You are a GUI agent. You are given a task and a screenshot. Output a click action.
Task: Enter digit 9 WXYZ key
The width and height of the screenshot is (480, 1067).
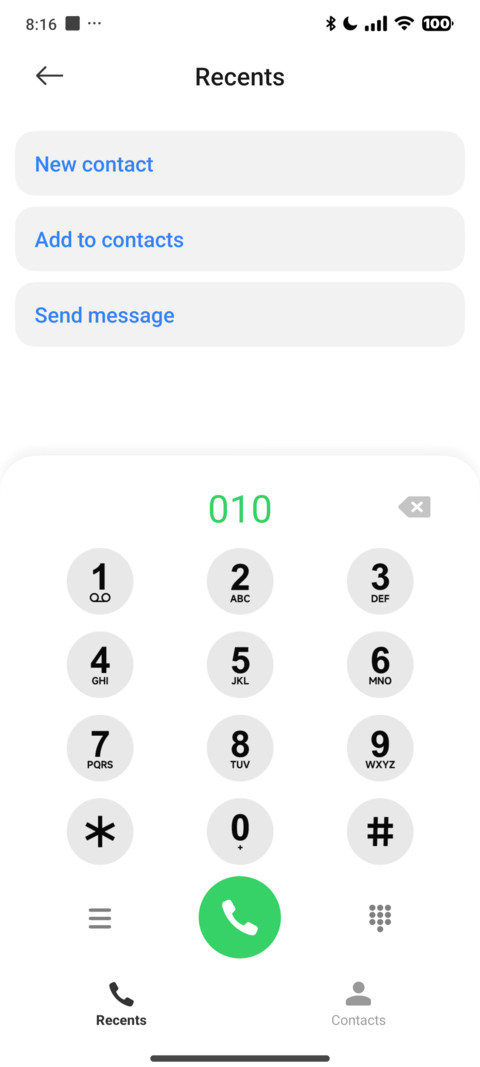(380, 749)
